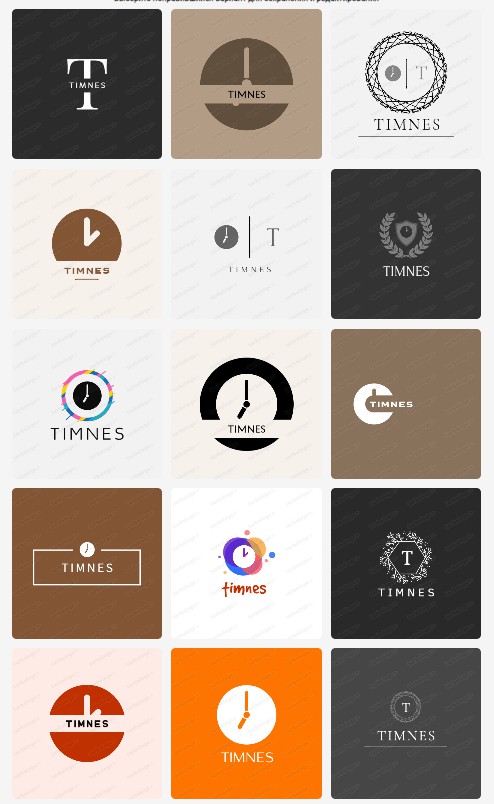Open the white logo with geometric wreath circle

[x=406, y=84]
